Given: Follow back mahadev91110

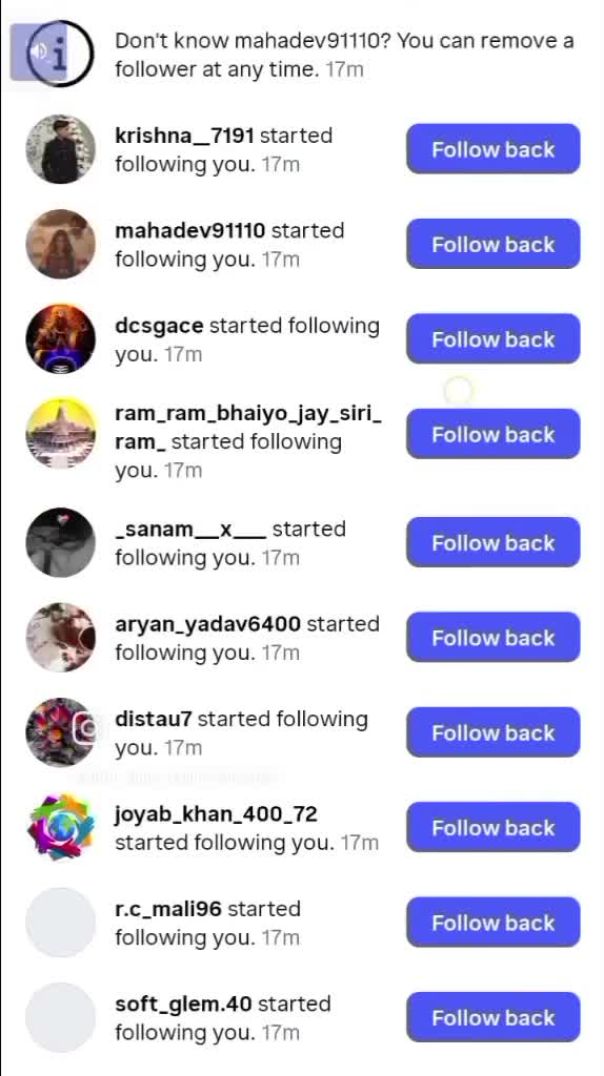Looking at the screenshot, I should (x=492, y=245).
